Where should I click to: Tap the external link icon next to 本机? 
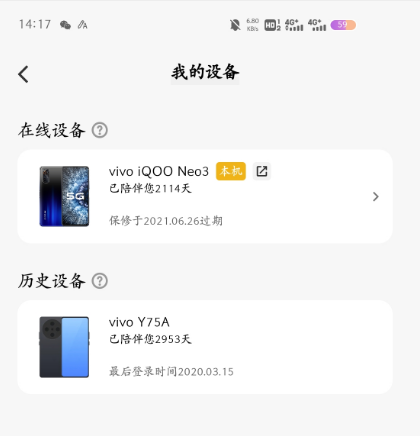coord(262,171)
